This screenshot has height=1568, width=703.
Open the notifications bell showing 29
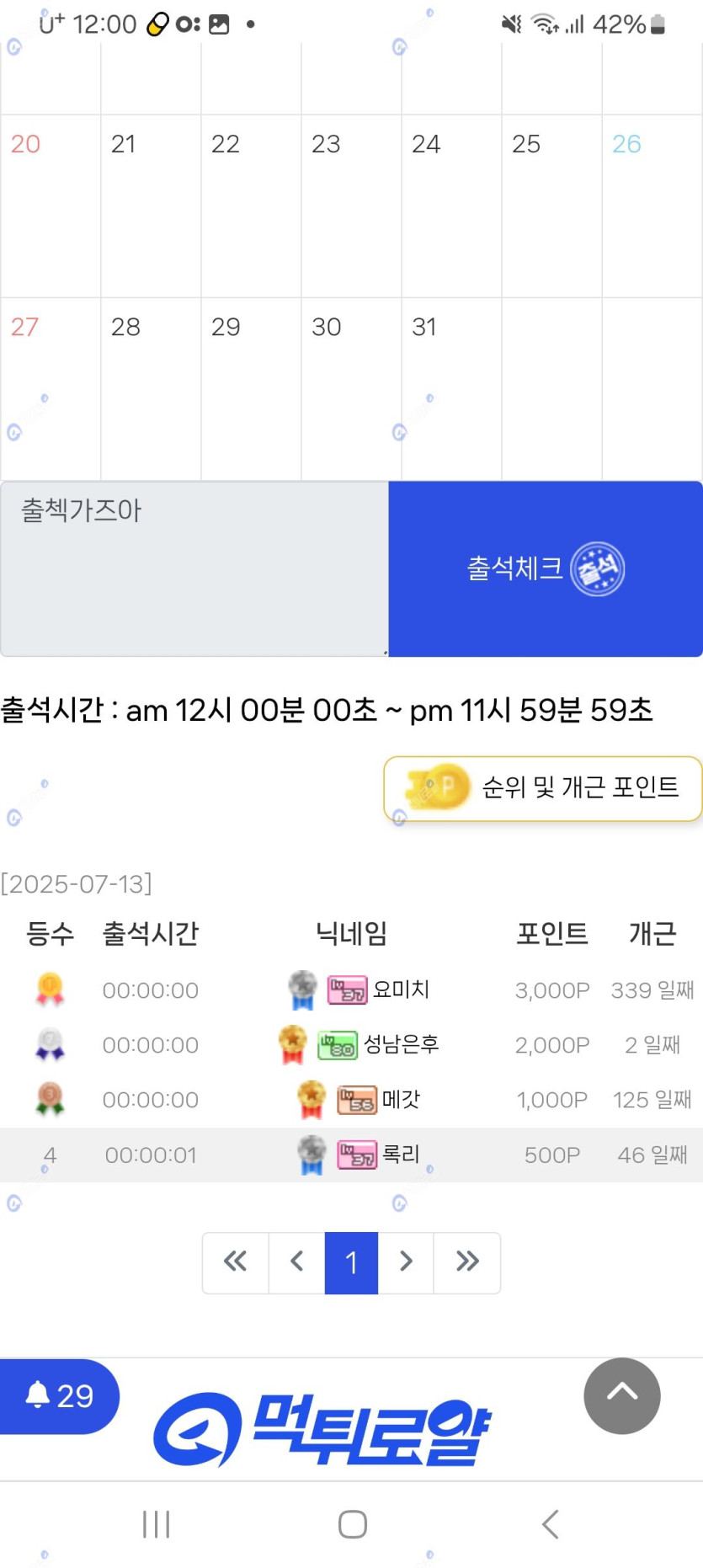coord(59,1396)
